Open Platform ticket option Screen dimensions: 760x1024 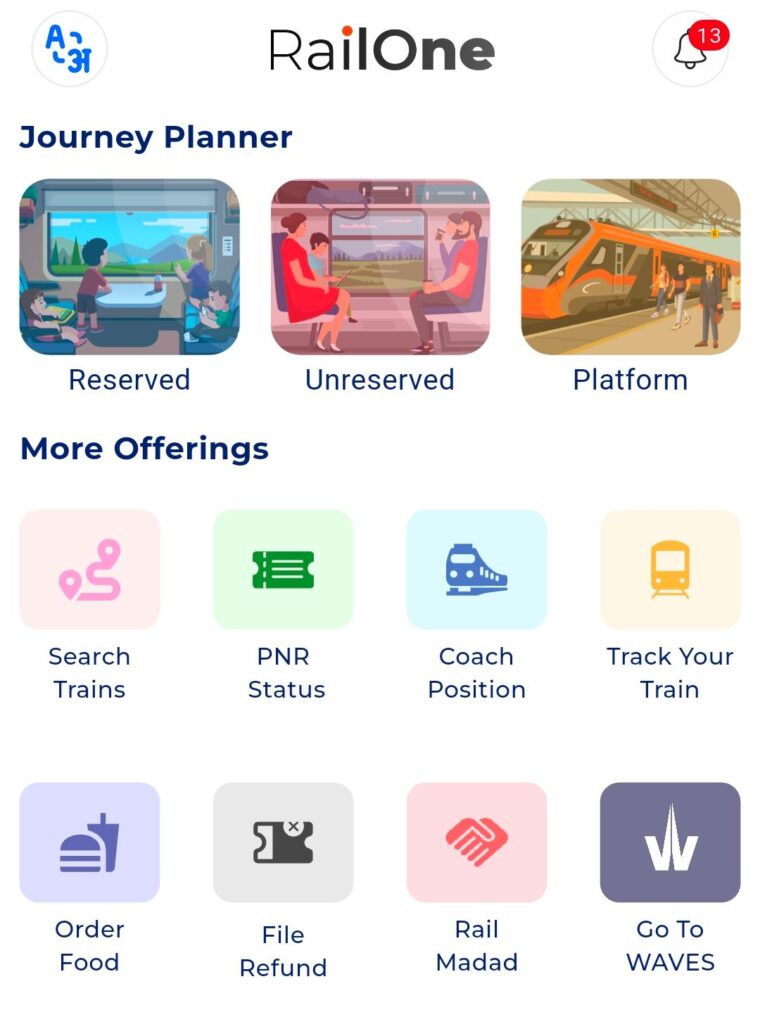pos(630,267)
